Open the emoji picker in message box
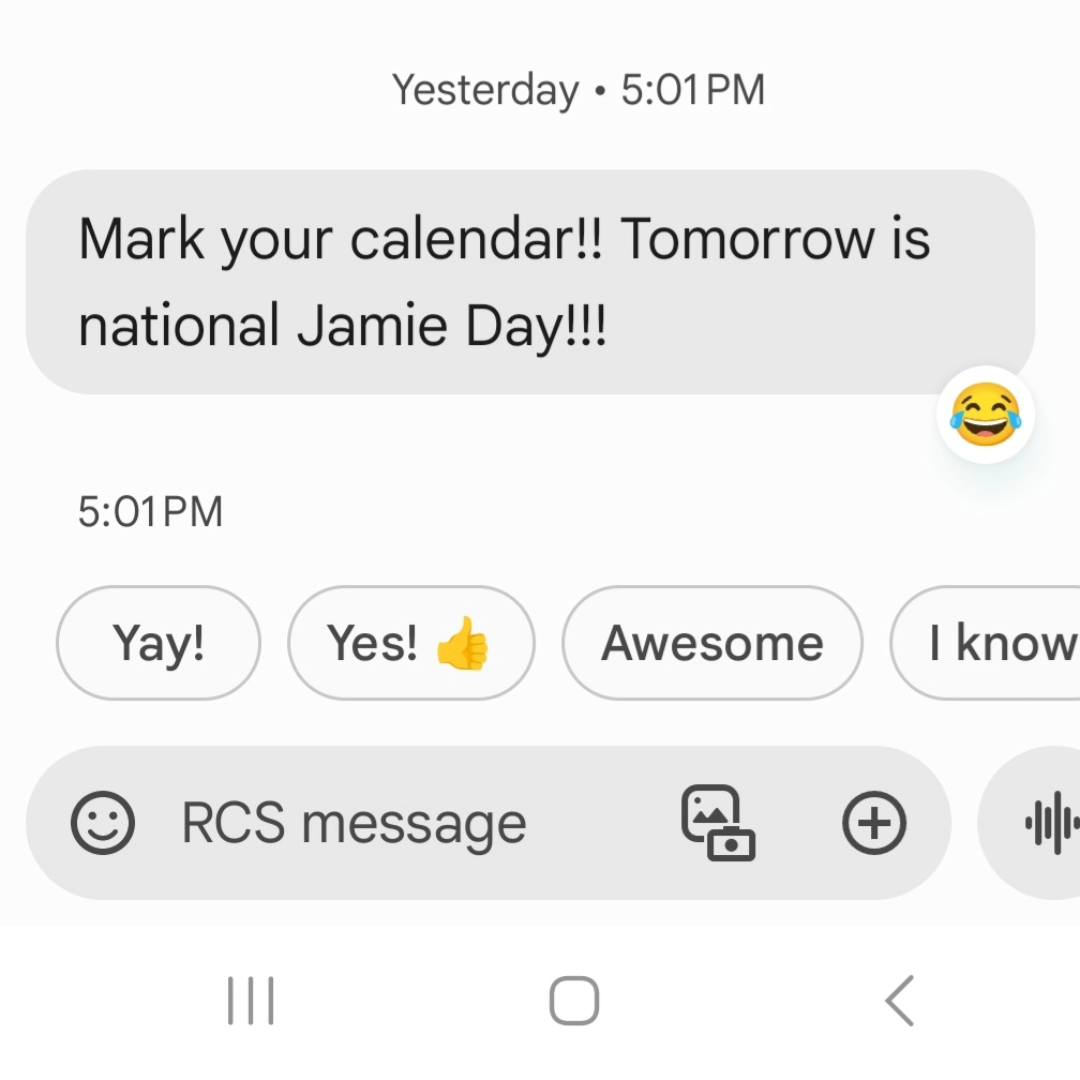 (x=102, y=823)
